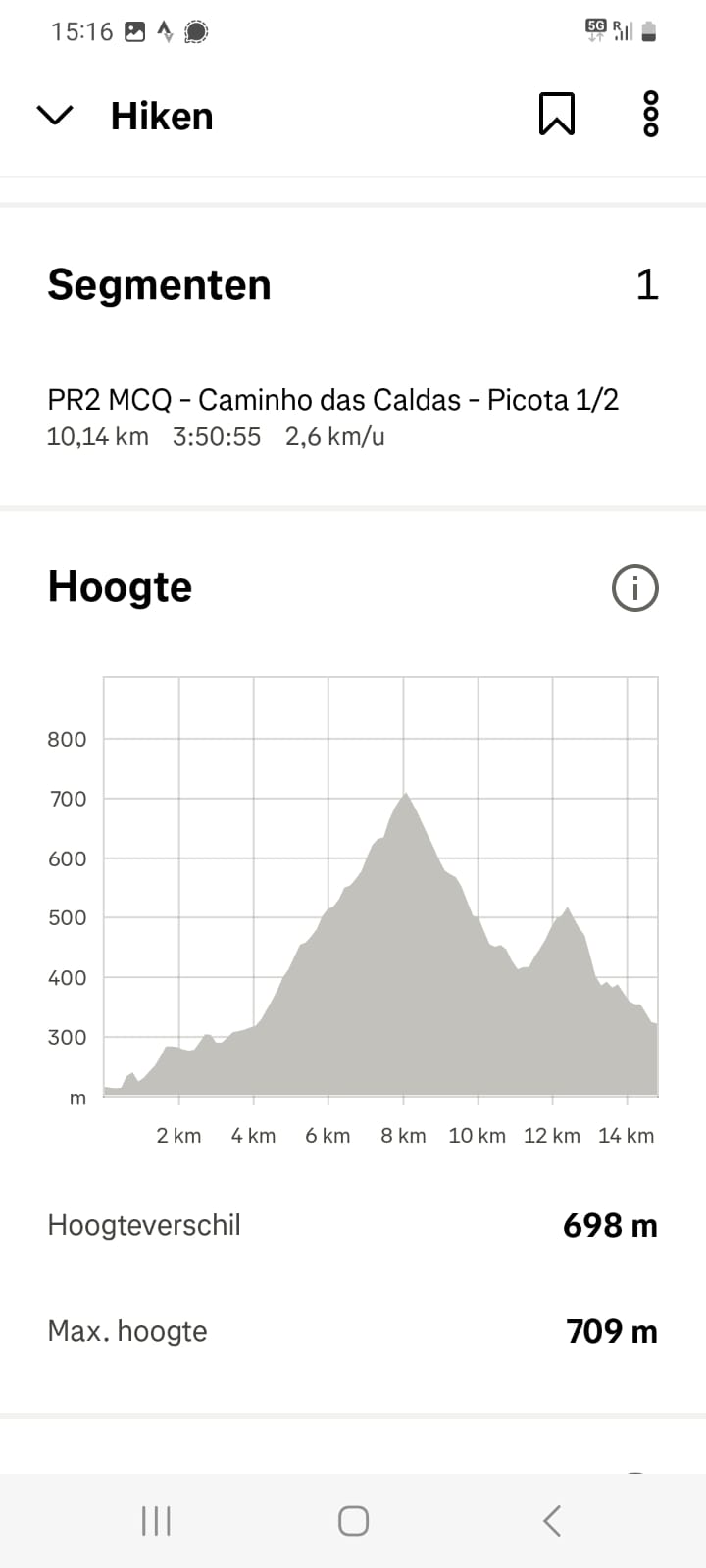Open the PR2 MCQ Caminho das Caldas segment
Viewport: 706px width, 1568px height.
[x=333, y=416]
